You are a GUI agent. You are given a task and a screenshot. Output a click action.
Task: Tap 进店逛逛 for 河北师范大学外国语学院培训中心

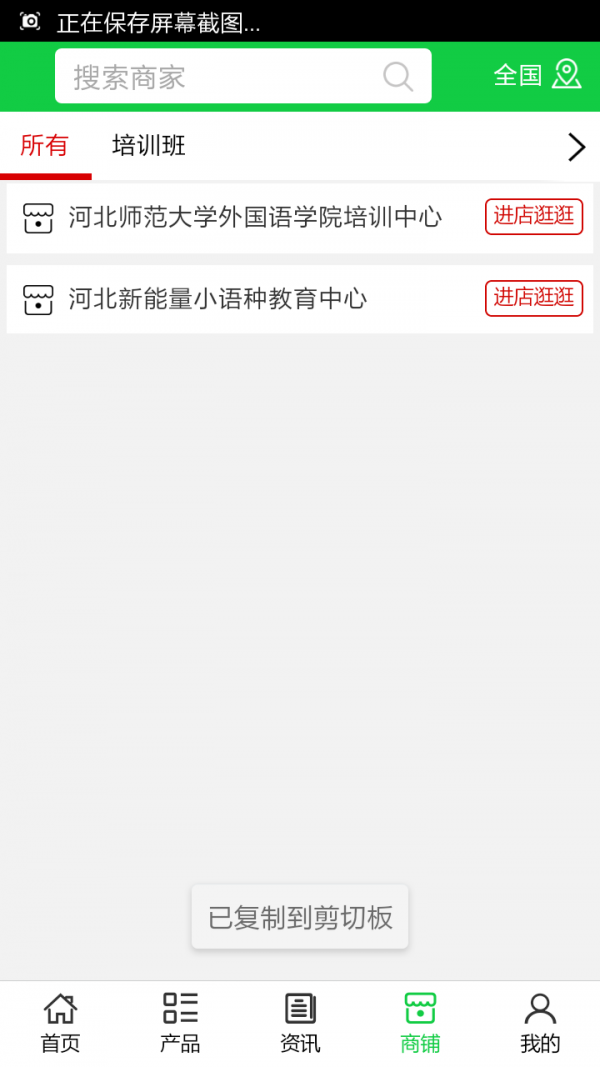point(534,216)
